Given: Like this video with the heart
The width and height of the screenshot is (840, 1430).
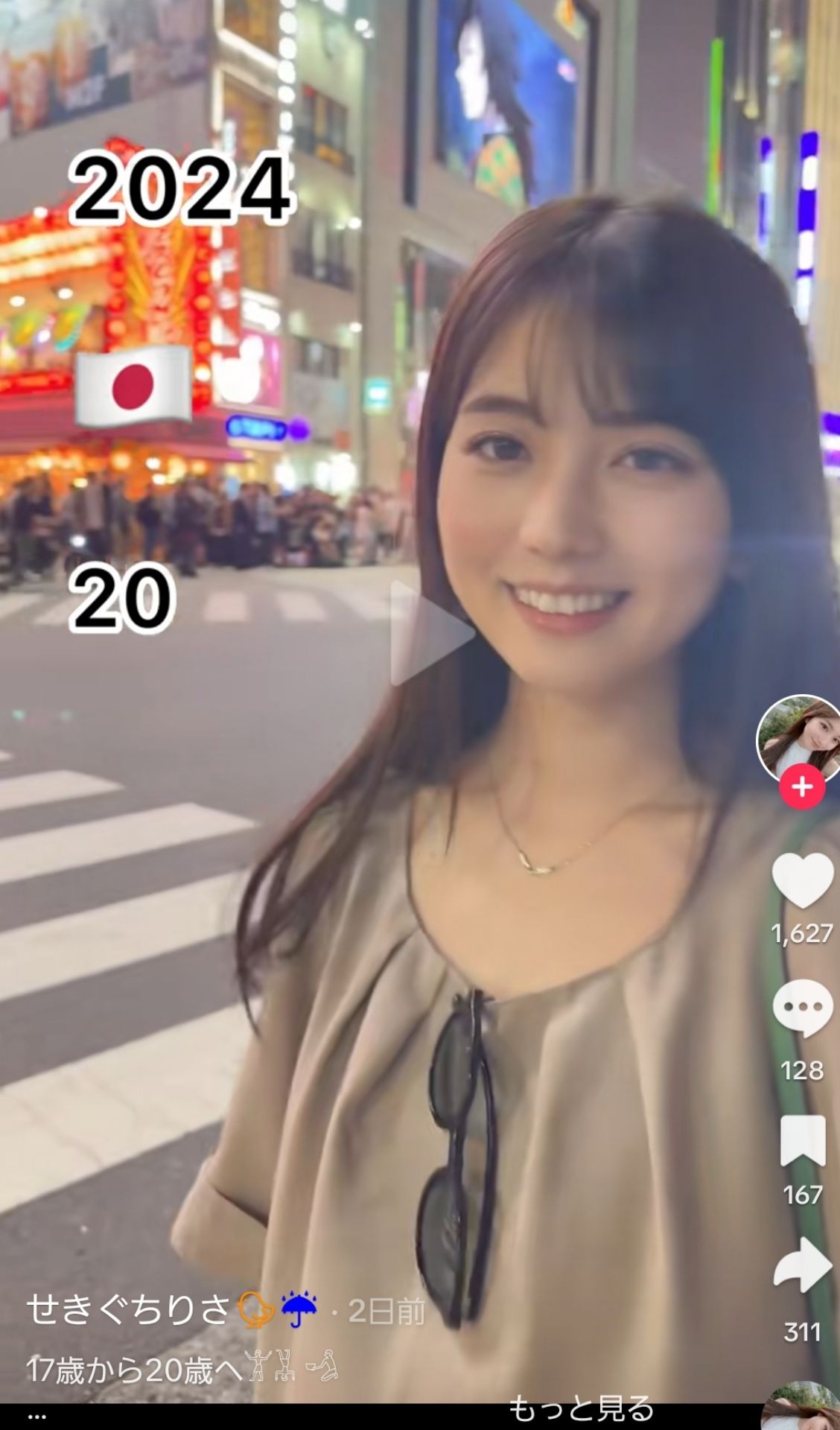Looking at the screenshot, I should [x=802, y=880].
